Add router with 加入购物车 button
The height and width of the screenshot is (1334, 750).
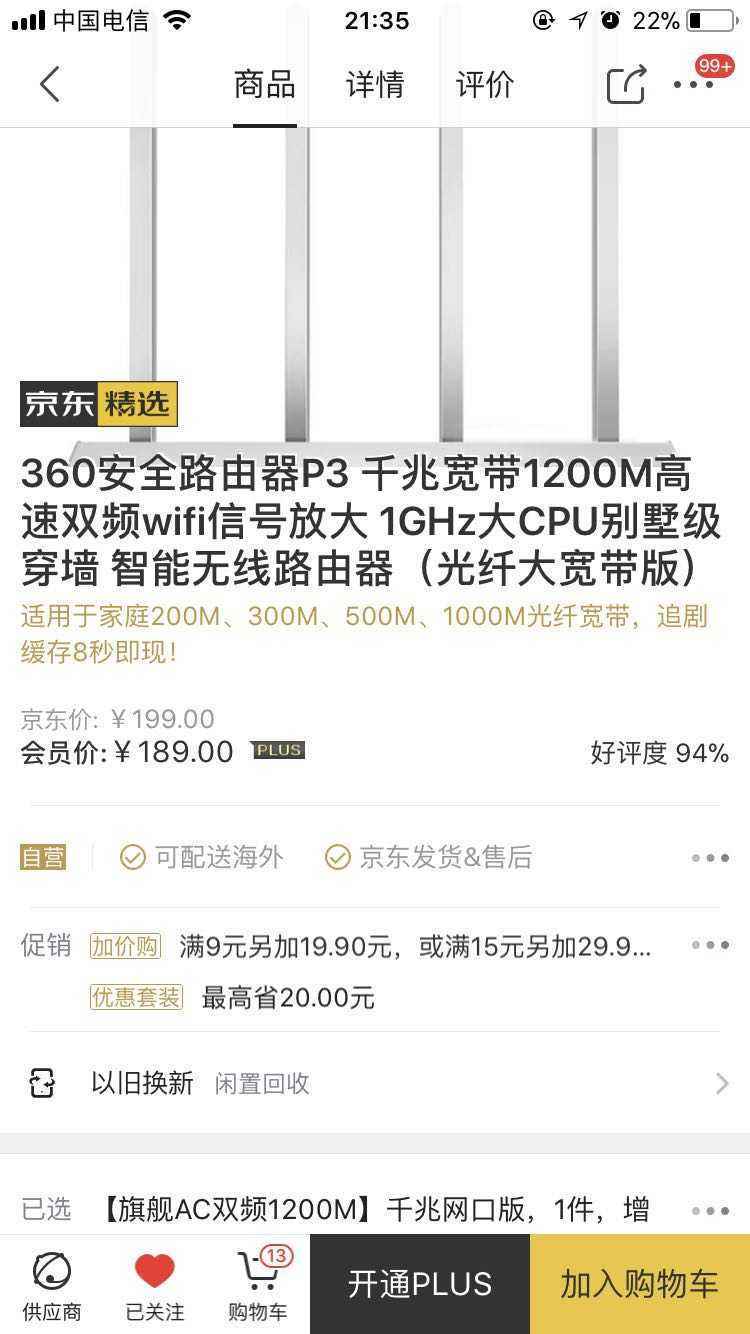640,1284
